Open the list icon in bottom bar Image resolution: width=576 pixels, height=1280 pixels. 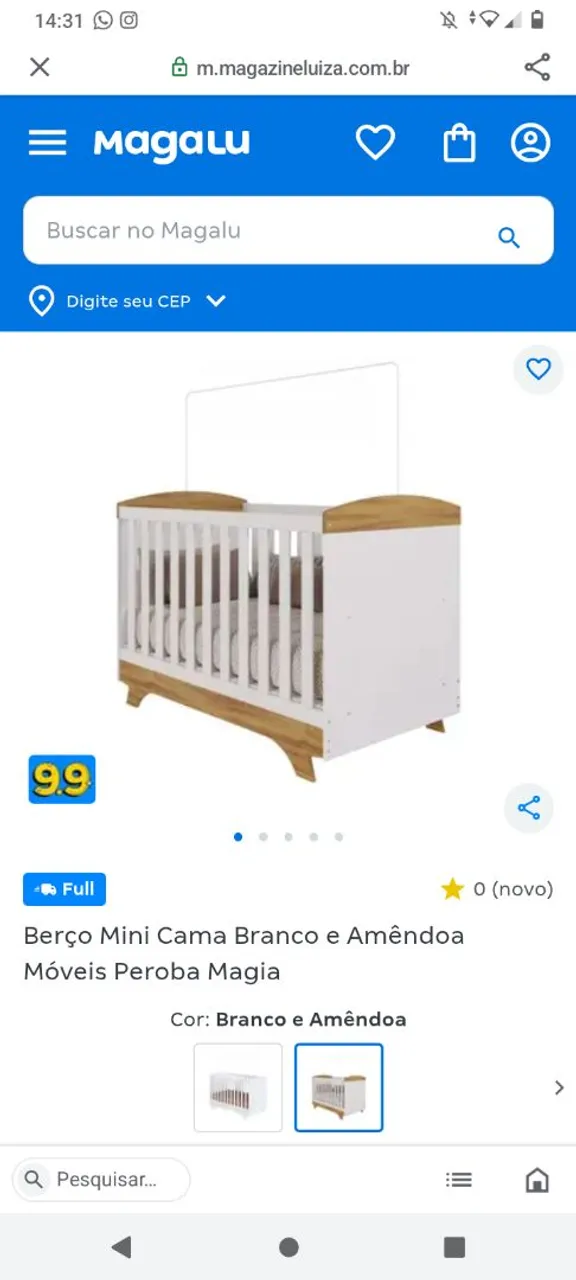click(x=459, y=1180)
